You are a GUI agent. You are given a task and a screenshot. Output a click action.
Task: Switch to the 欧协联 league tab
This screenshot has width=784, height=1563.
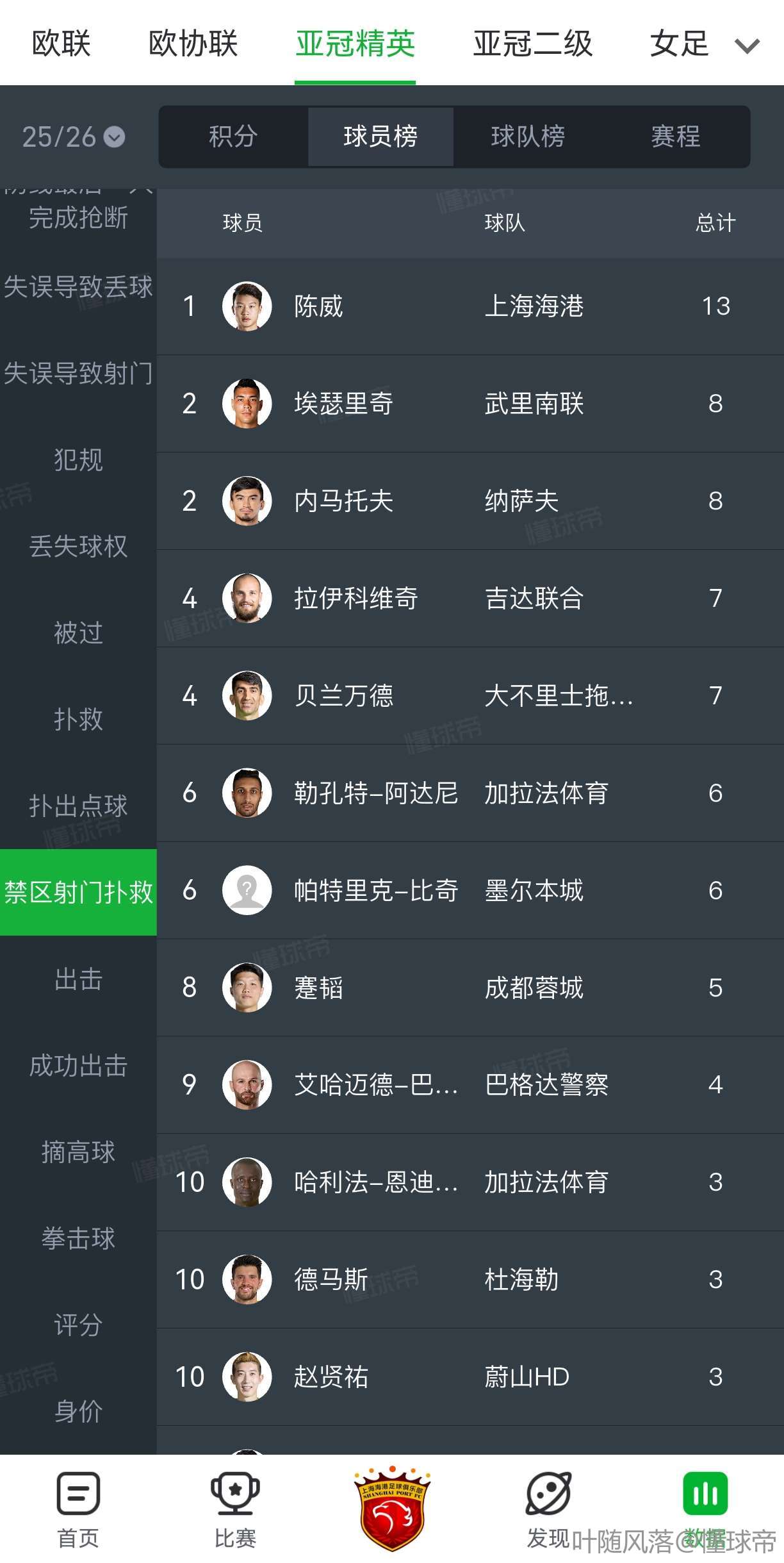pyautogui.click(x=193, y=44)
